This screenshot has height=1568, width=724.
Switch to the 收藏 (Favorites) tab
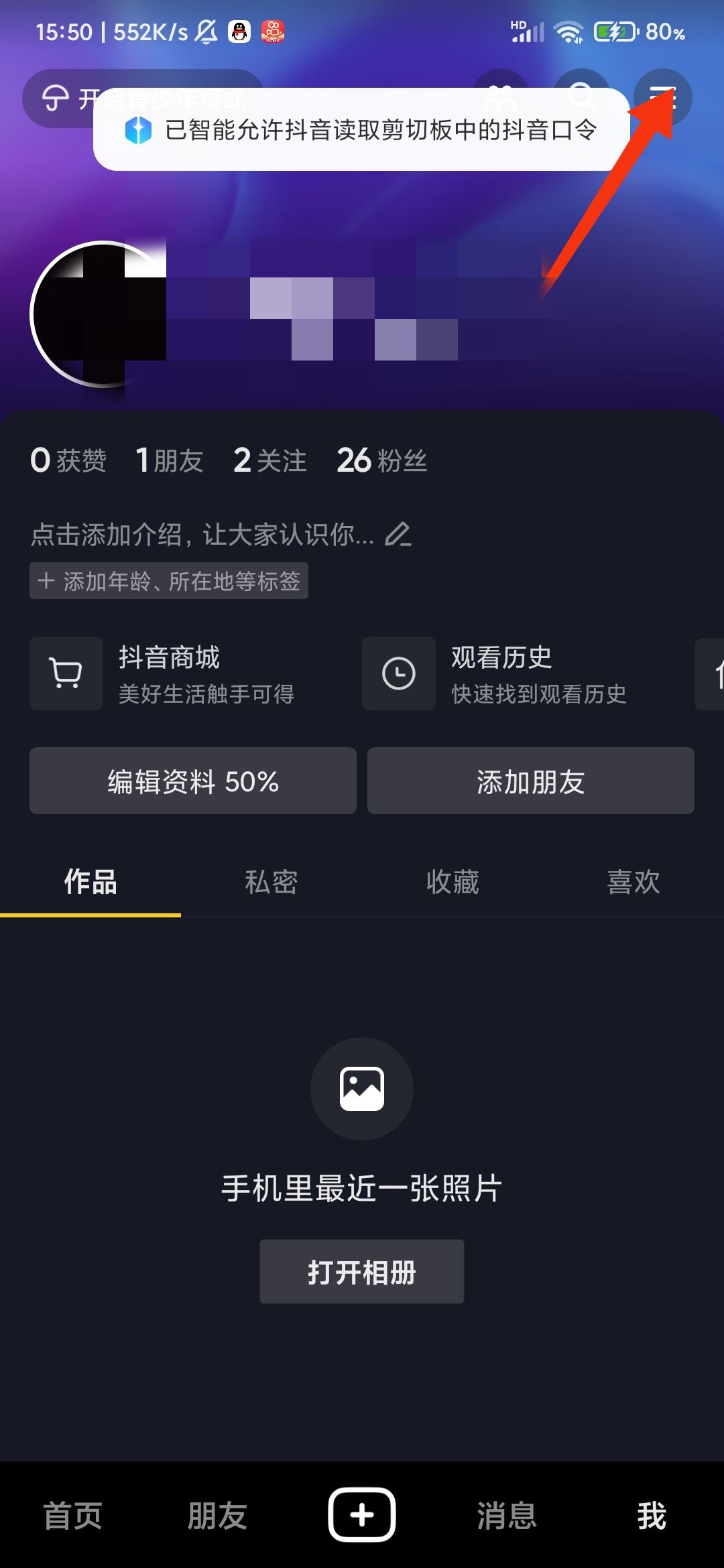452,883
